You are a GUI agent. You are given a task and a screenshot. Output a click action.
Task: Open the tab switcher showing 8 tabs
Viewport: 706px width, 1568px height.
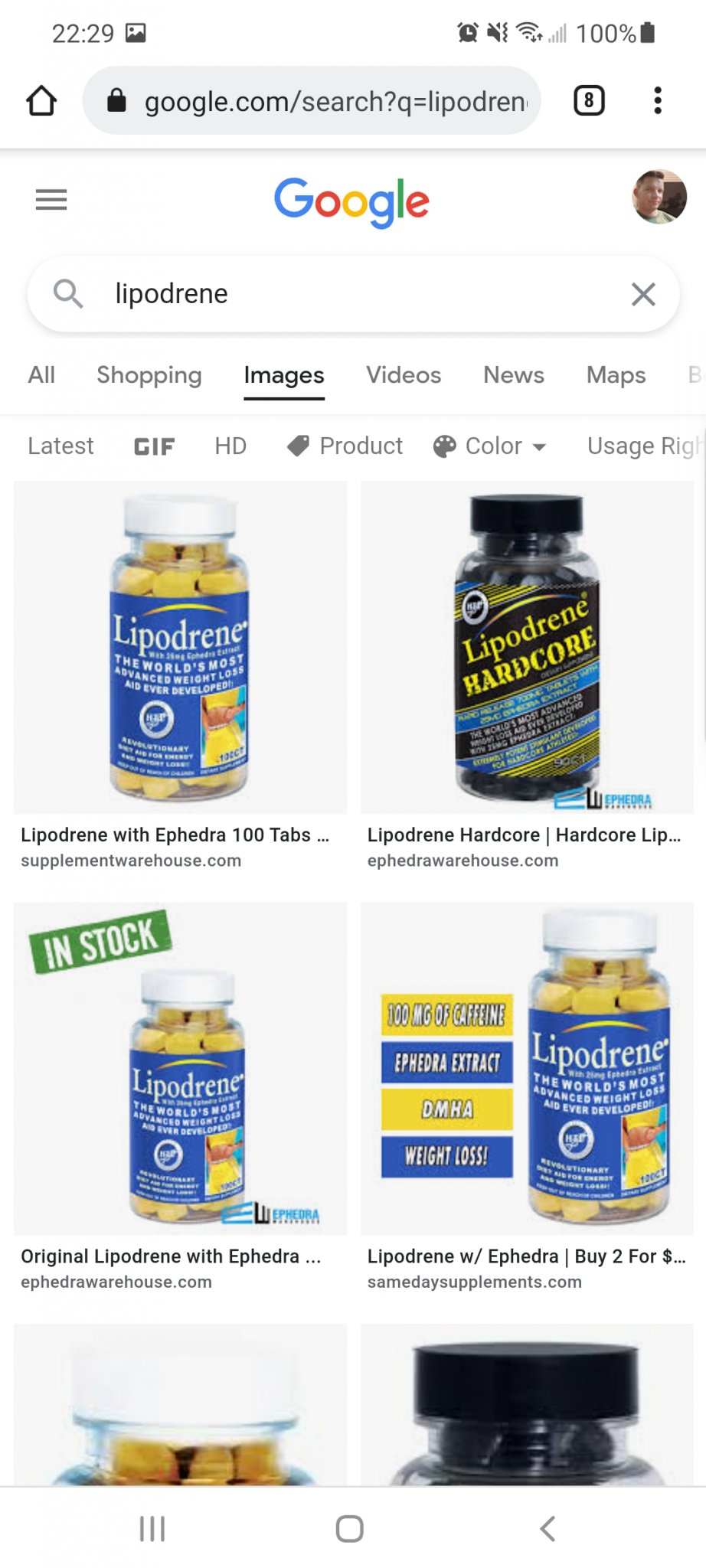[589, 100]
